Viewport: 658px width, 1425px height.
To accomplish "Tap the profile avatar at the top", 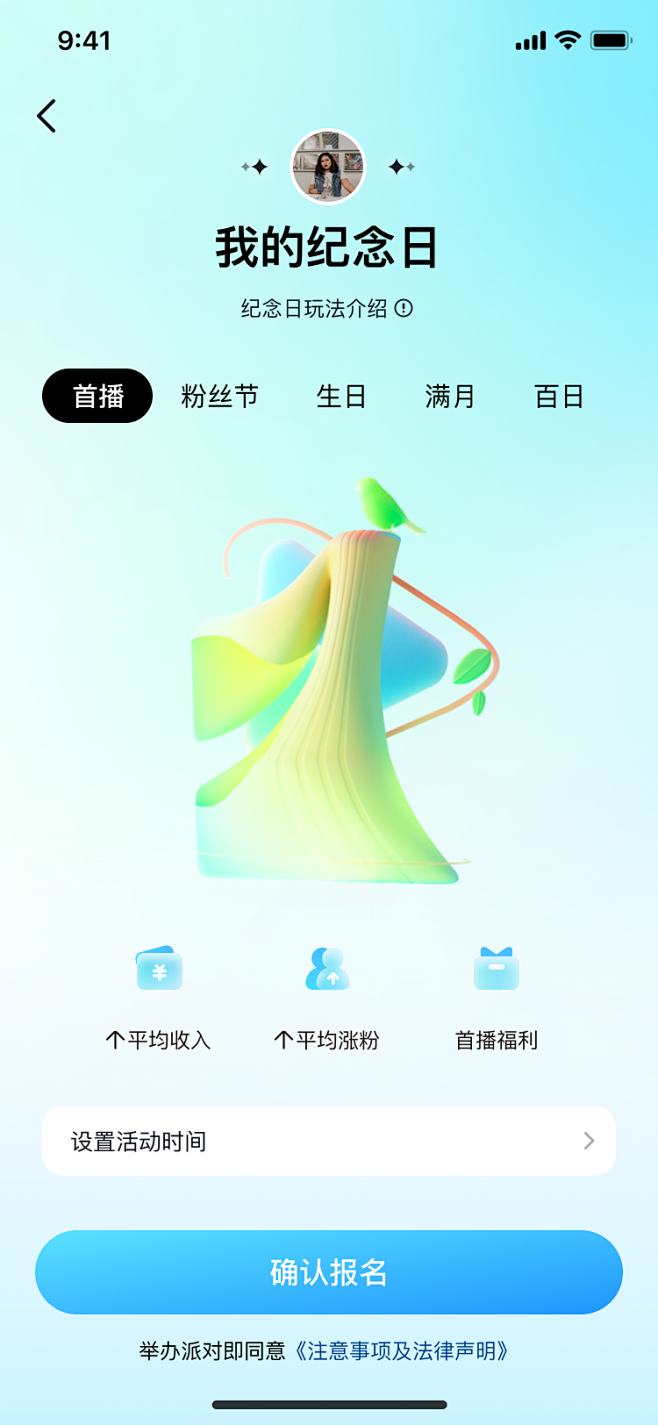I will tap(328, 167).
